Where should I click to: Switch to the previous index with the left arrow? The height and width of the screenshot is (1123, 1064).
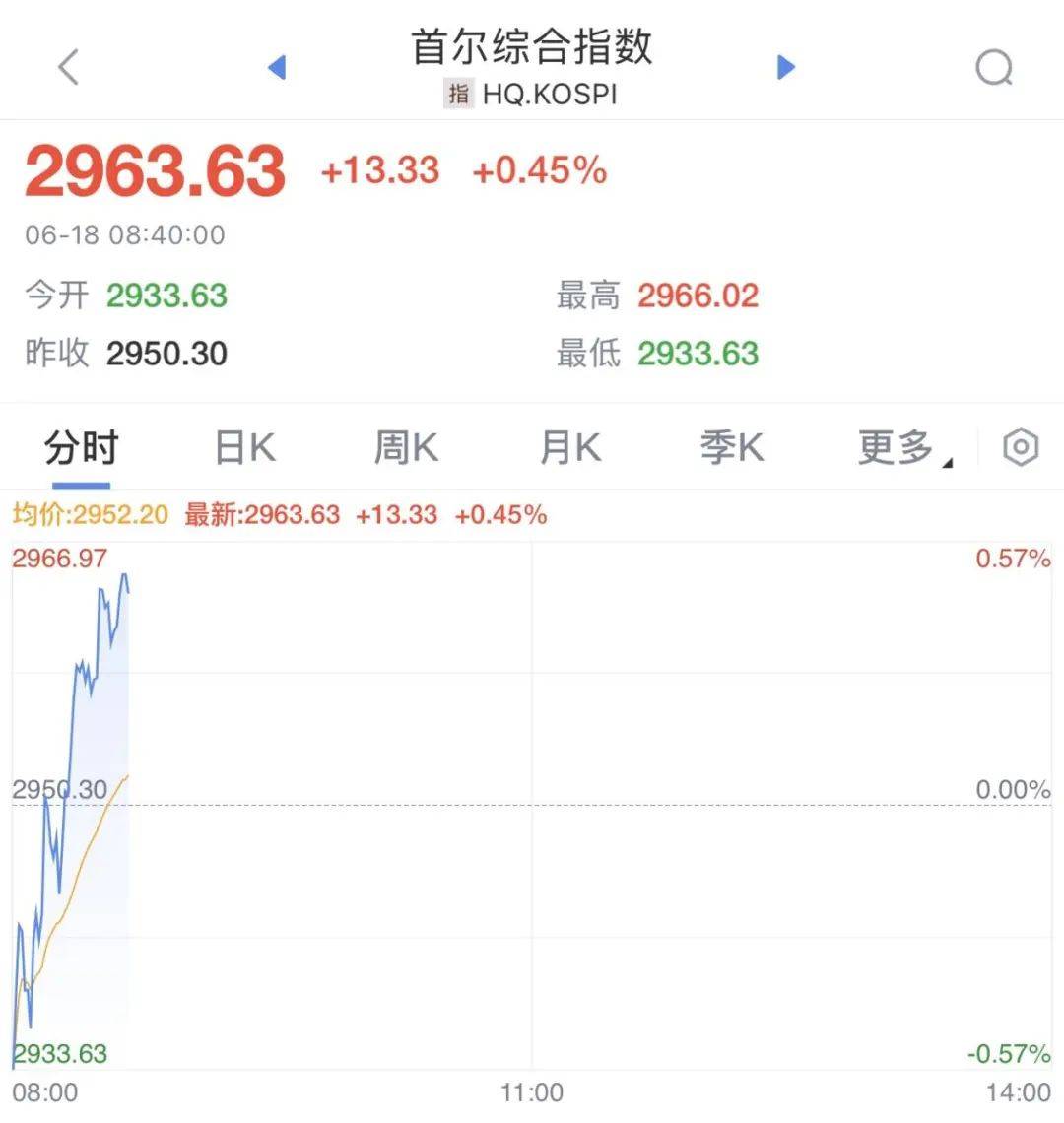(277, 68)
